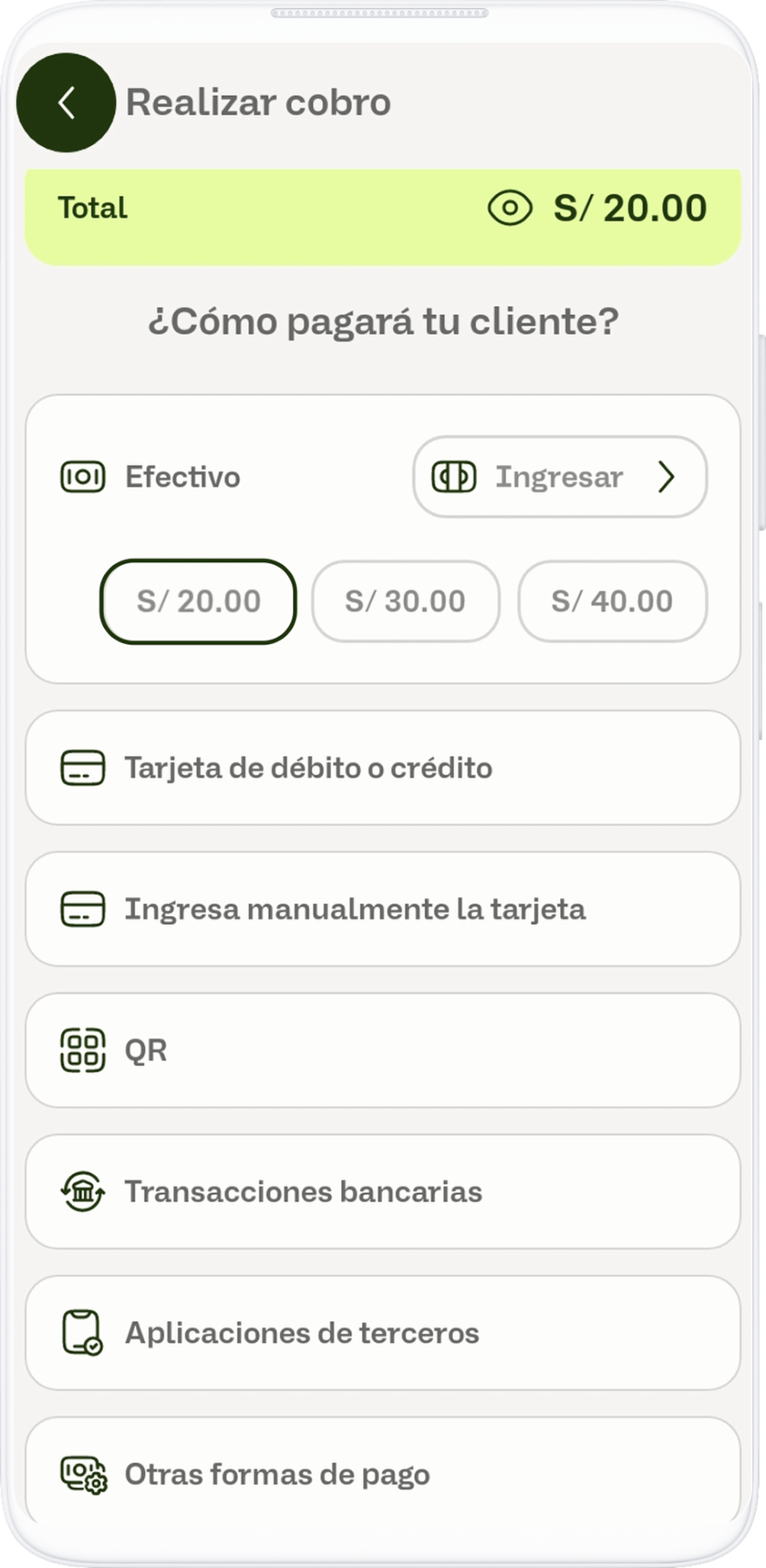Select QR as the payment method
Screen dimensions: 766x1568
[383, 1050]
